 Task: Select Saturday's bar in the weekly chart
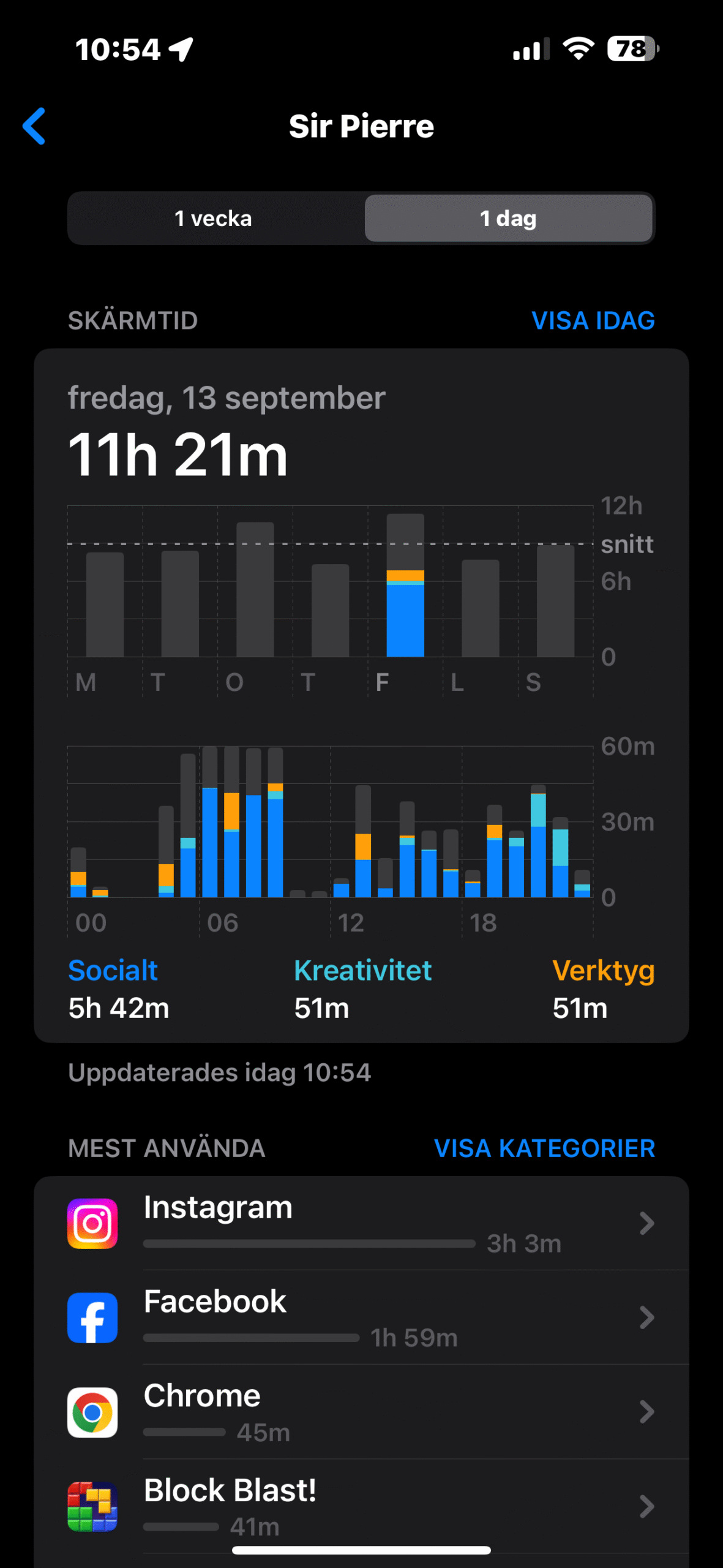[480, 608]
